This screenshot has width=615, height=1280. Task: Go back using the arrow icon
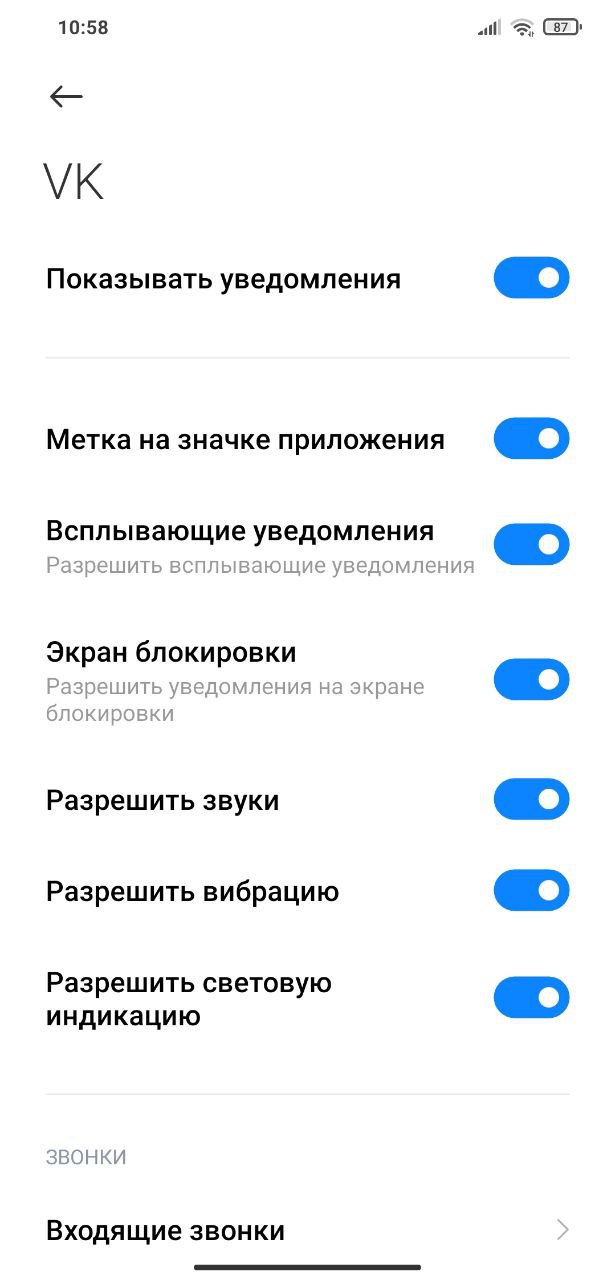click(x=66, y=96)
